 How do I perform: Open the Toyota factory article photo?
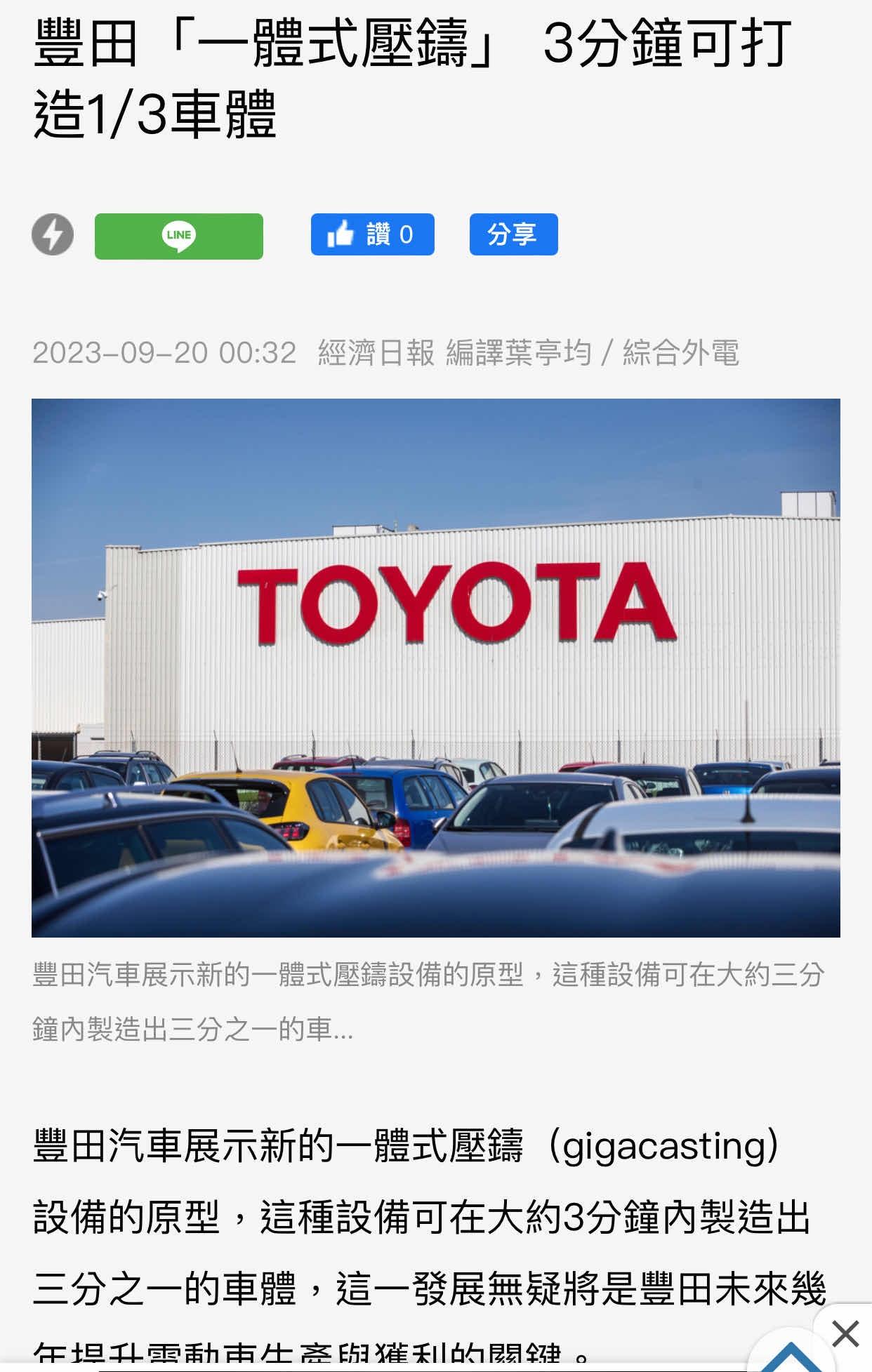coord(435,667)
